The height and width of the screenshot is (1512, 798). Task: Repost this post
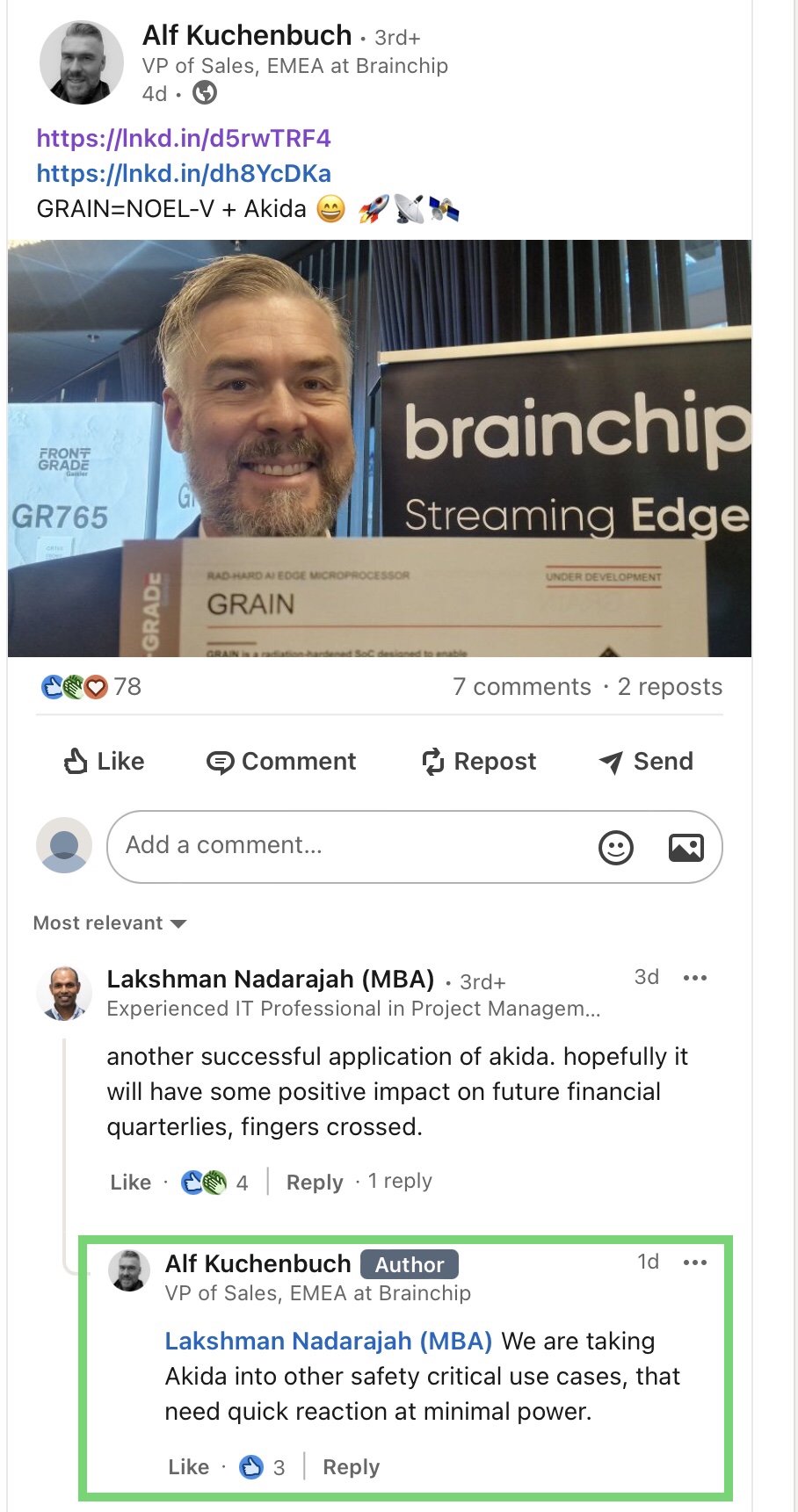point(479,762)
